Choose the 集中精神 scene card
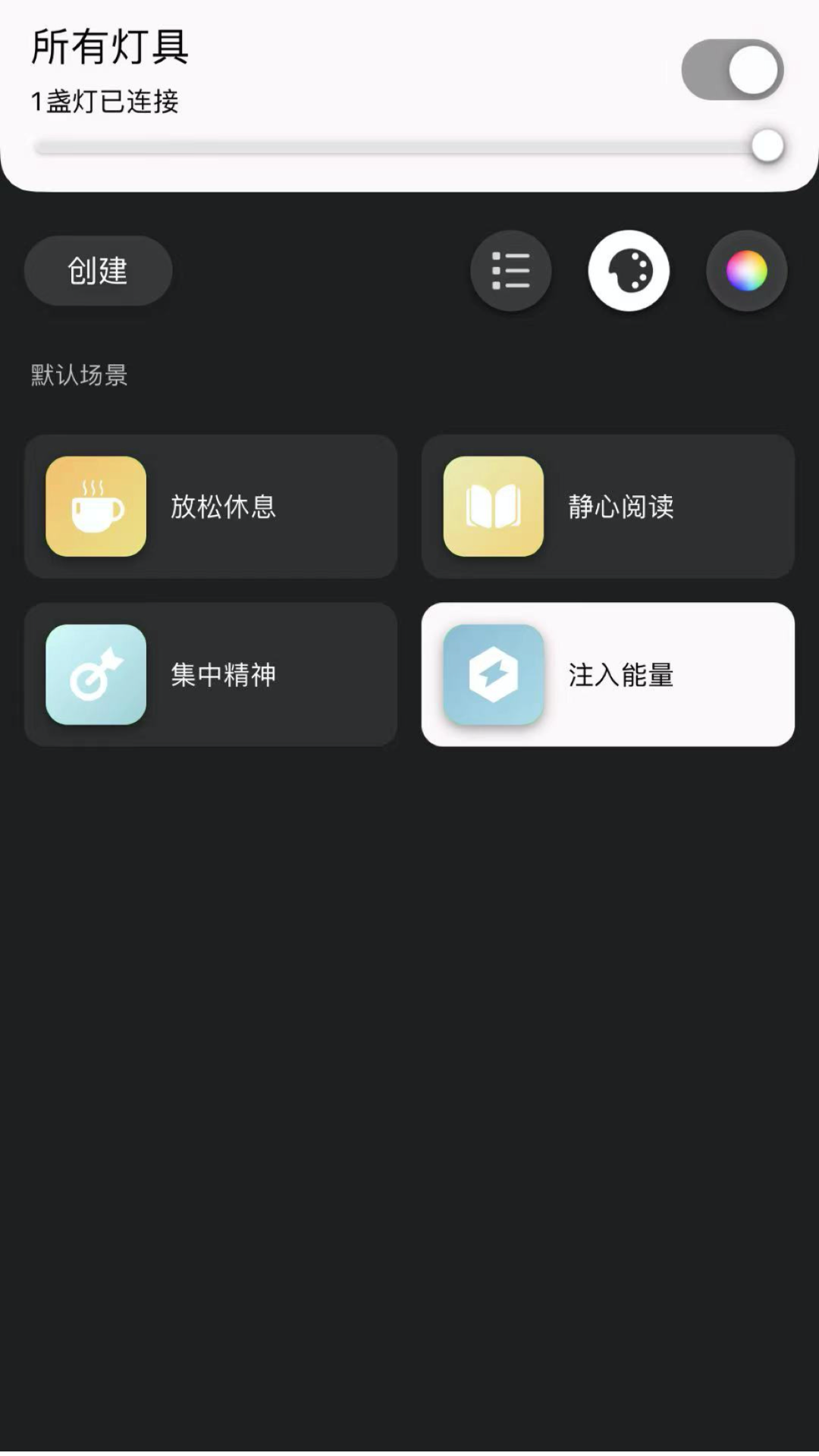The height and width of the screenshot is (1456, 819). click(x=211, y=675)
